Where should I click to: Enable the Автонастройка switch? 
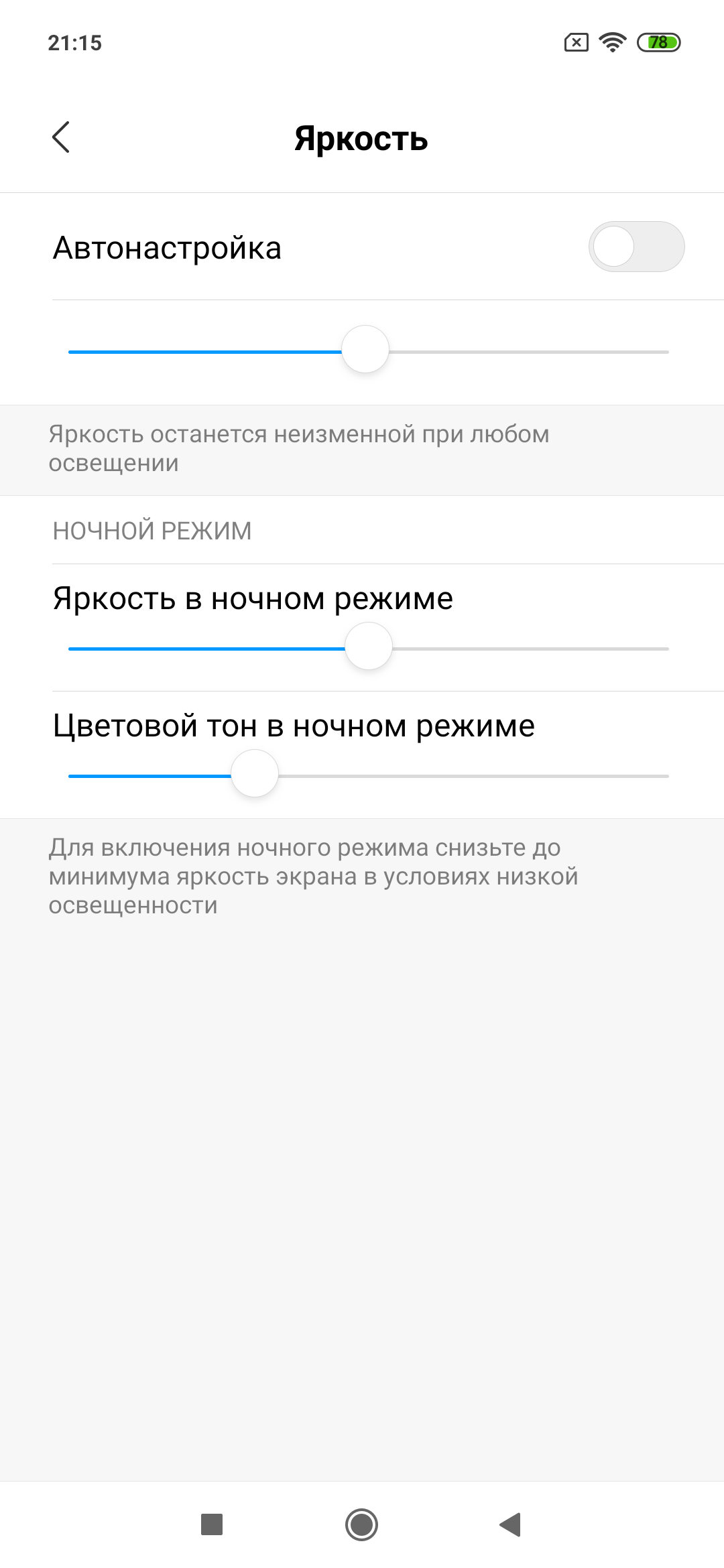pos(636,247)
